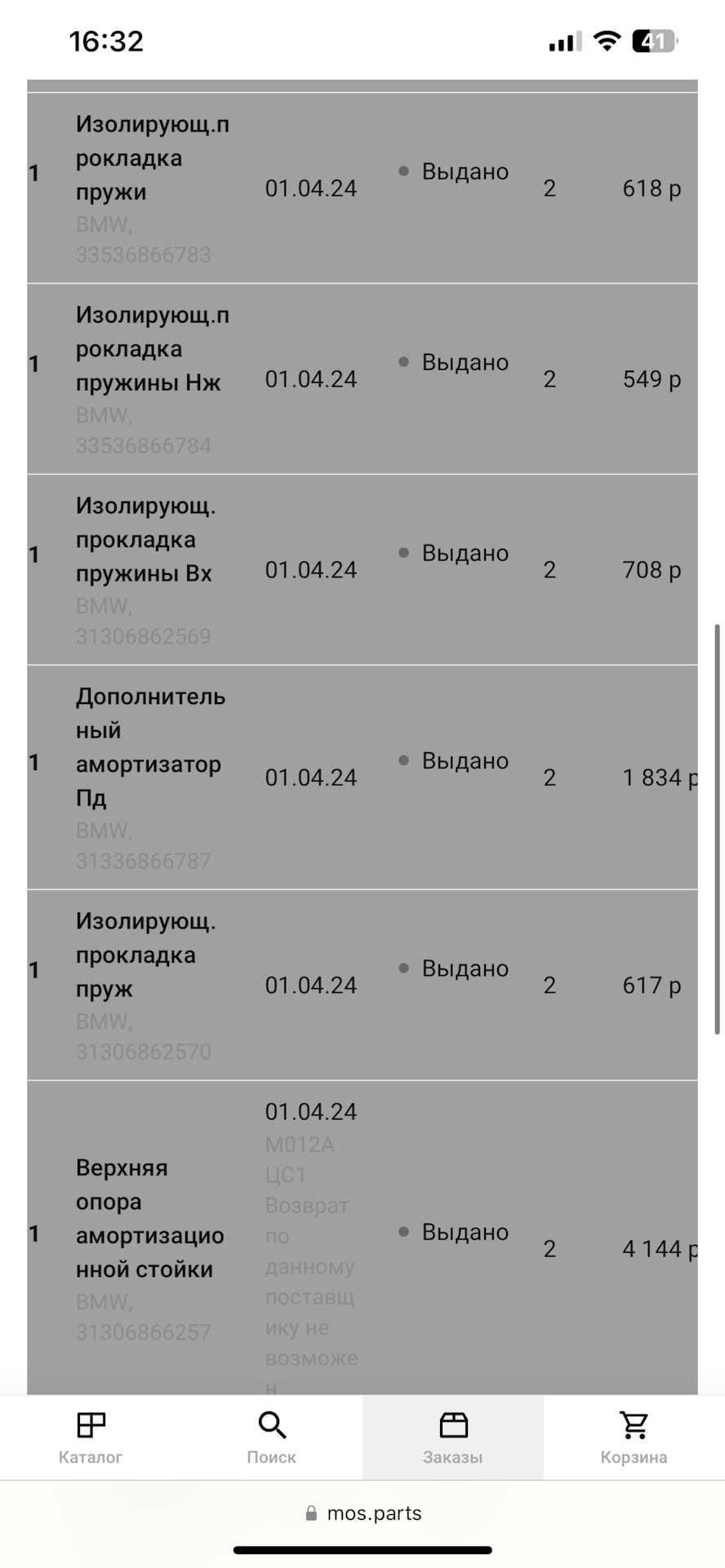The width and height of the screenshot is (725, 1568).
Task: Toggle the status indicator on Верхняя опора амортизационной стойки row
Action: 403,1232
